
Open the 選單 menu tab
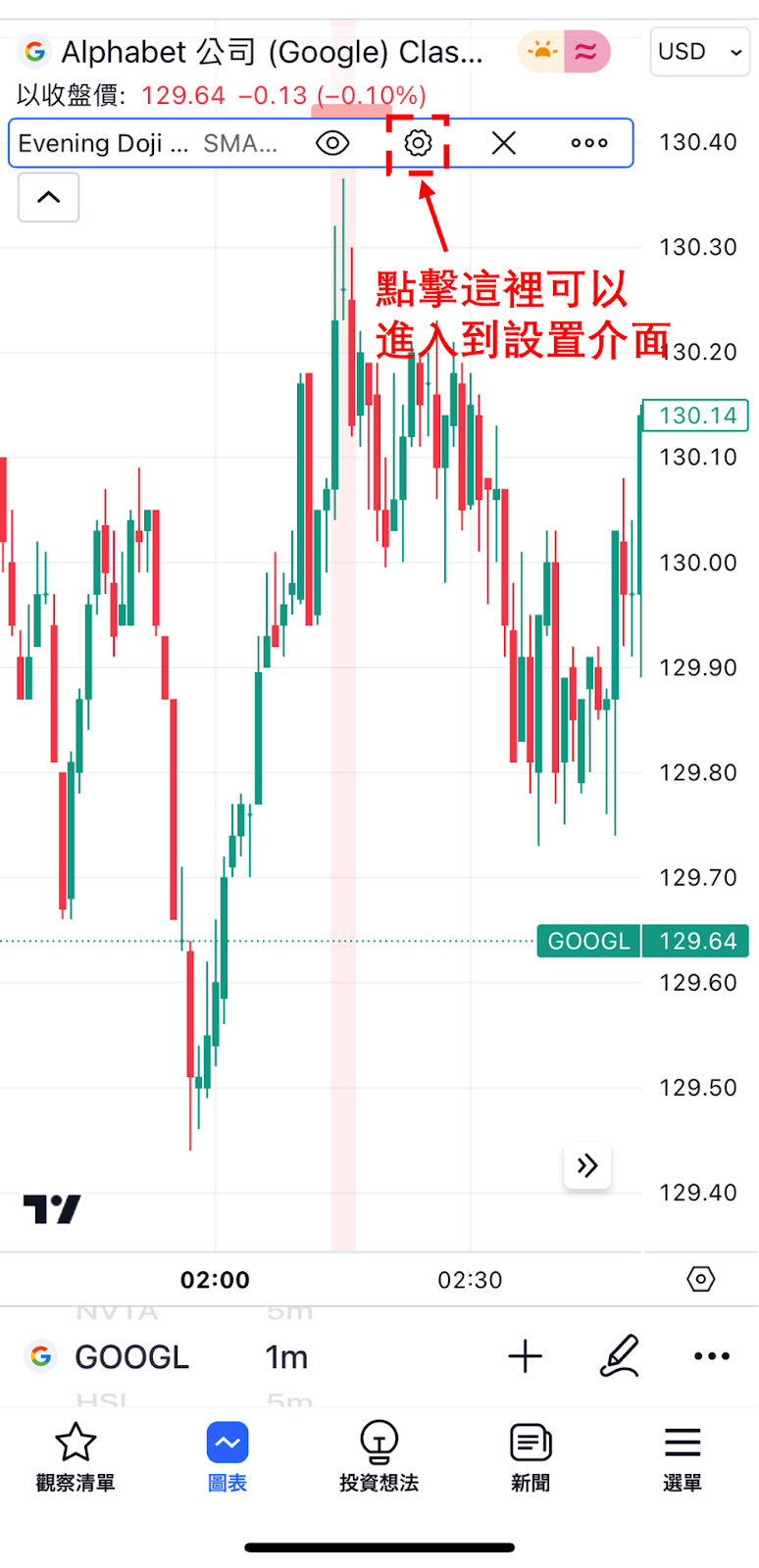tap(683, 1458)
